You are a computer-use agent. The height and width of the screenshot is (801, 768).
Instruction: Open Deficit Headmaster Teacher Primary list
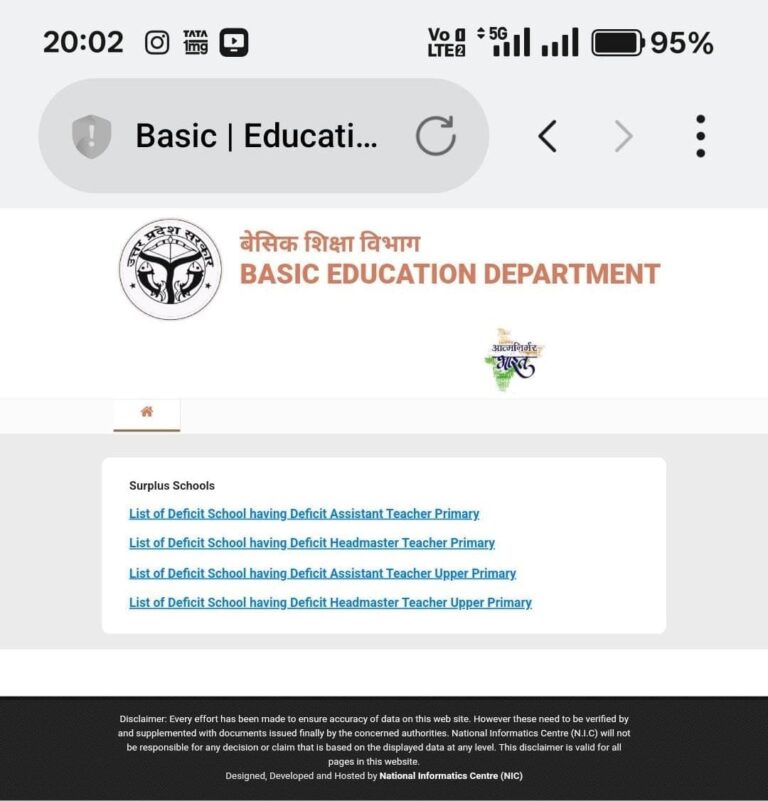(x=311, y=543)
